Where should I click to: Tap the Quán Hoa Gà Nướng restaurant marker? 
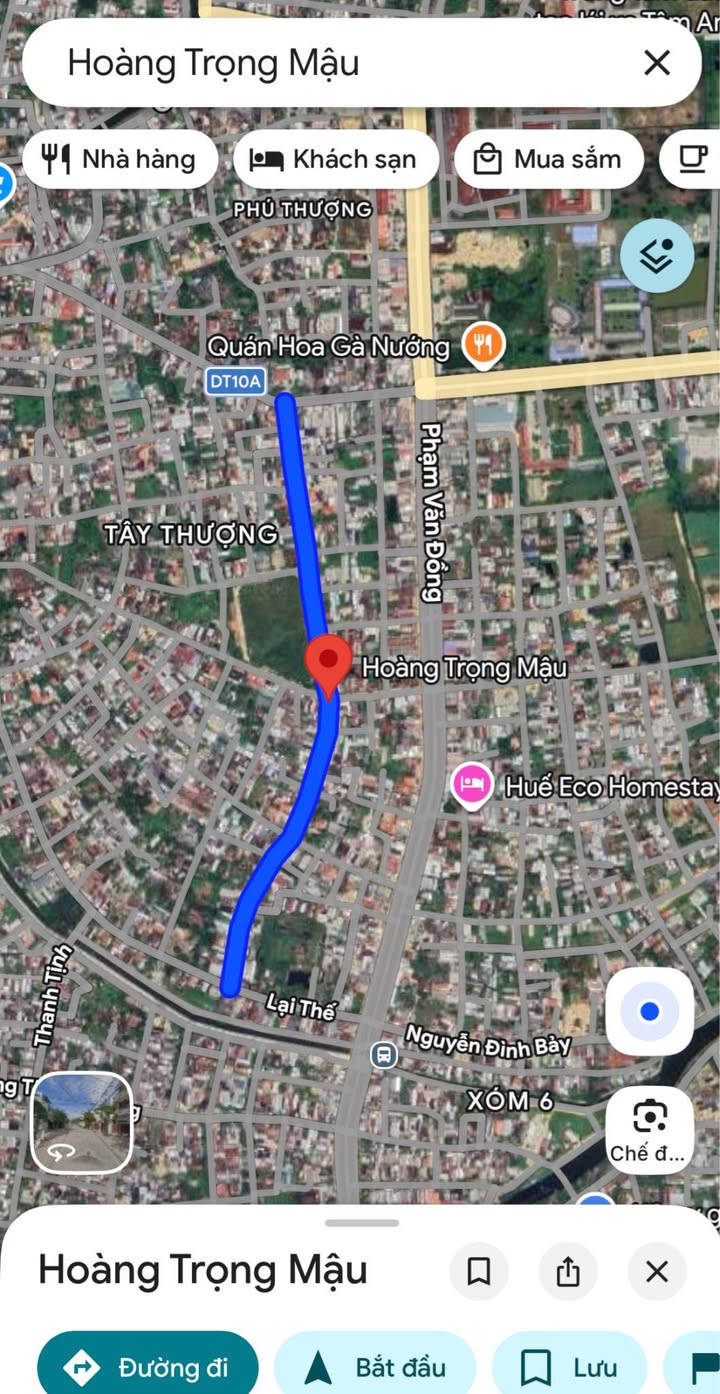[483, 347]
